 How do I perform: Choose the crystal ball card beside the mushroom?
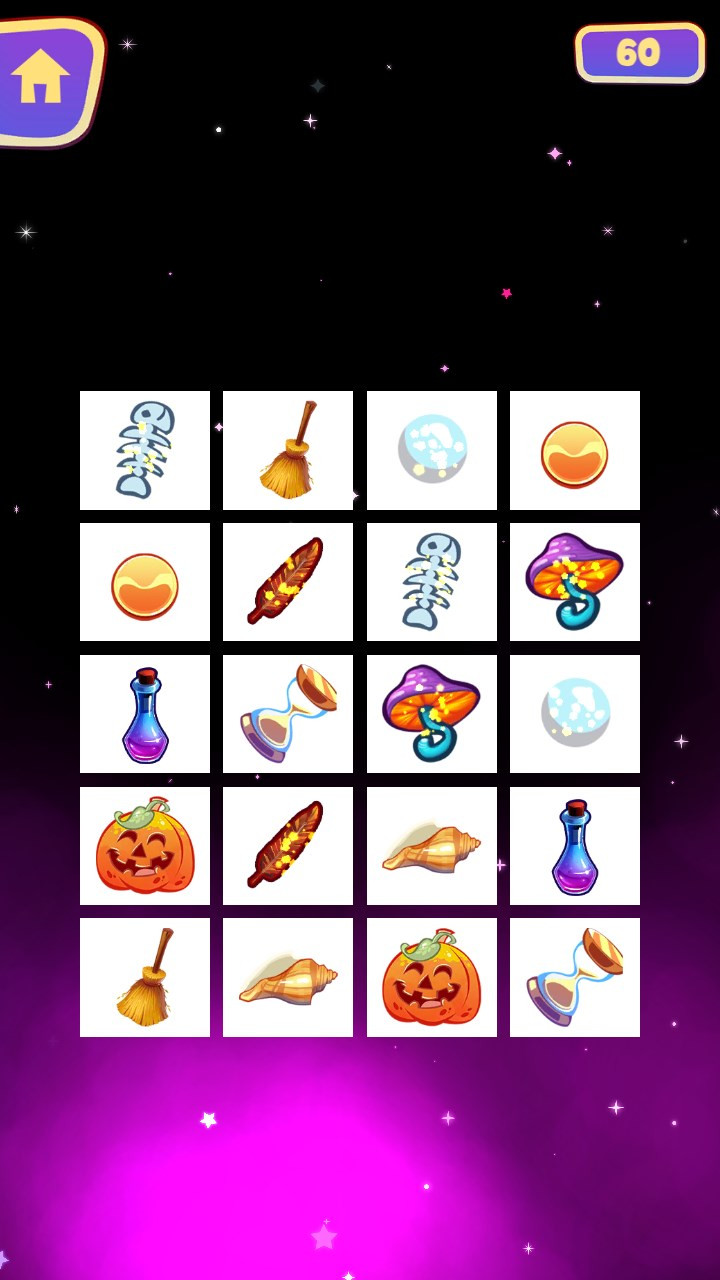tap(575, 714)
